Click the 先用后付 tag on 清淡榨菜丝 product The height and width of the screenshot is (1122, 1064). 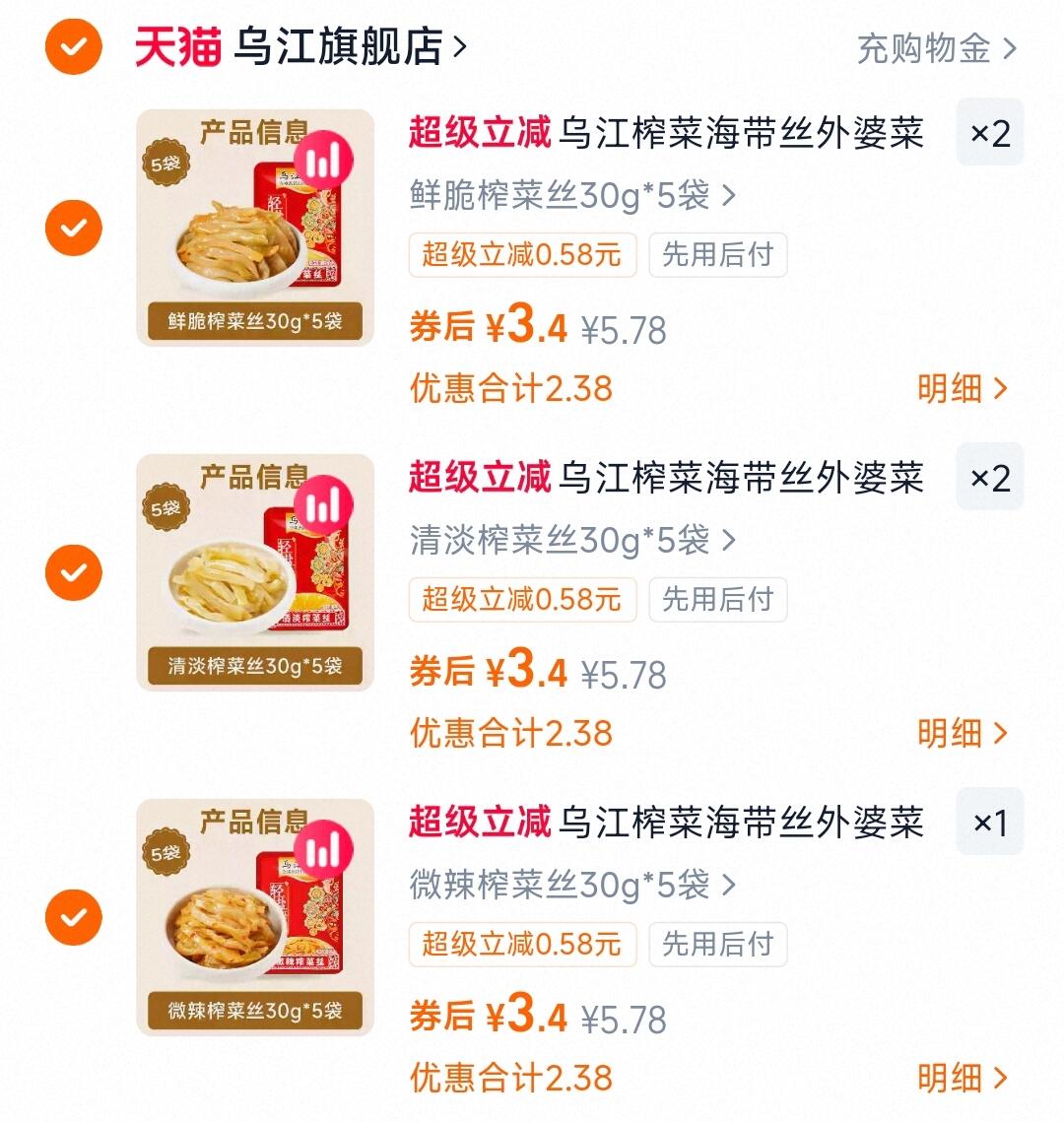coord(717,600)
